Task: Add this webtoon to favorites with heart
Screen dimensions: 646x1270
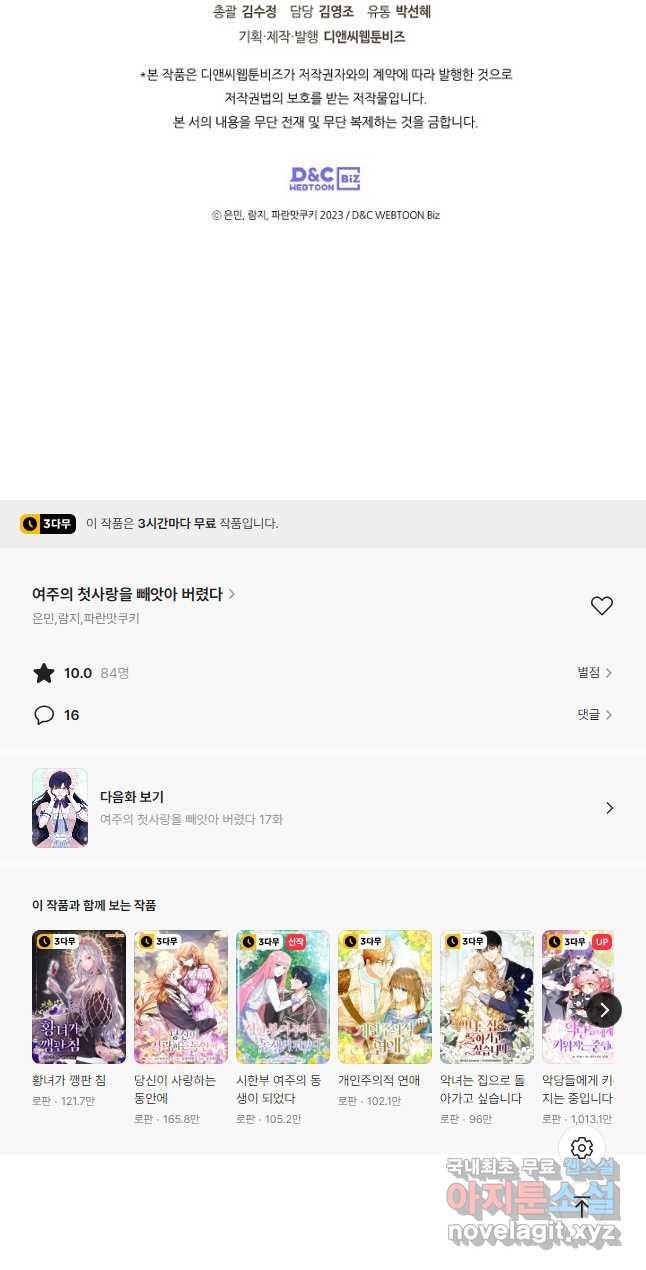Action: pos(601,606)
